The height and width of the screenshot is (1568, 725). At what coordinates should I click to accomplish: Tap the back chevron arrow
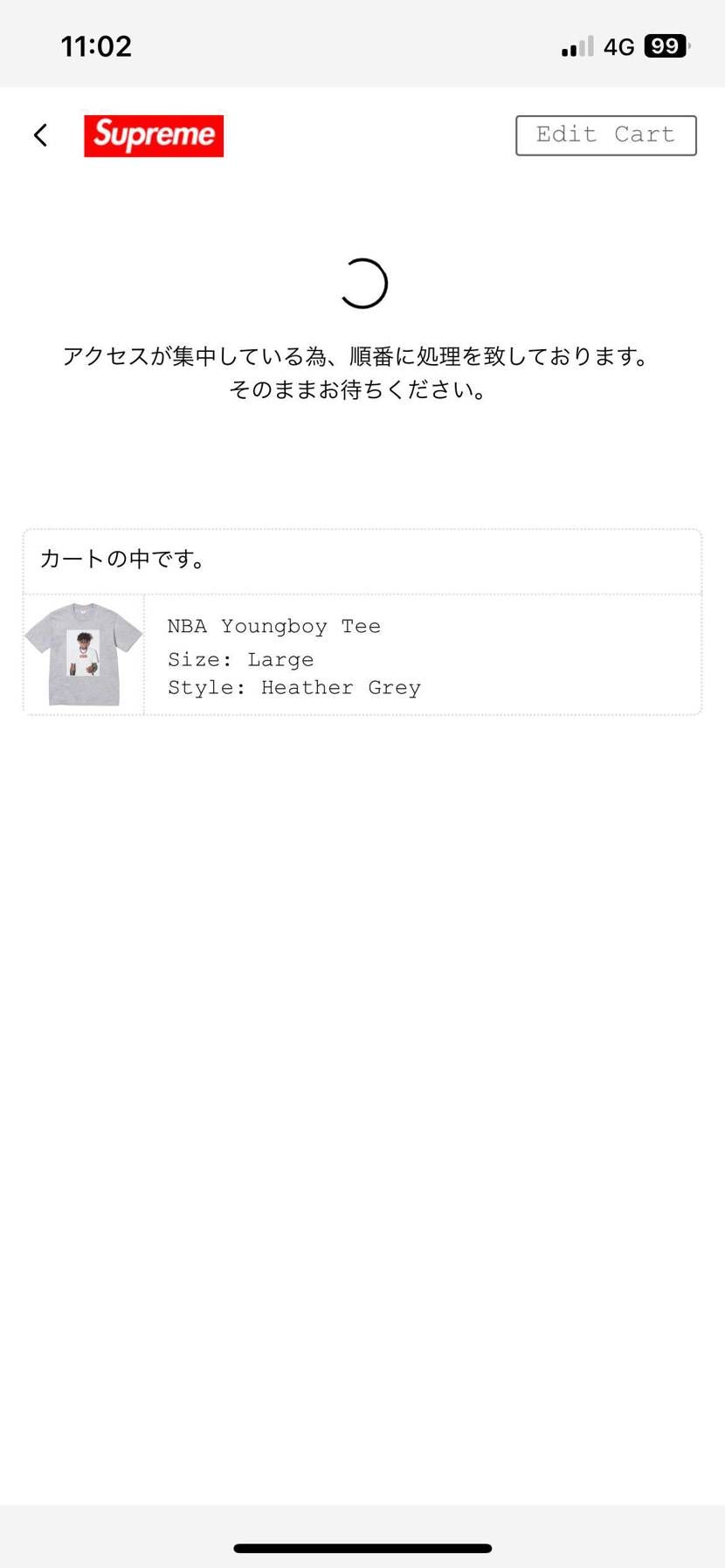tap(40, 135)
